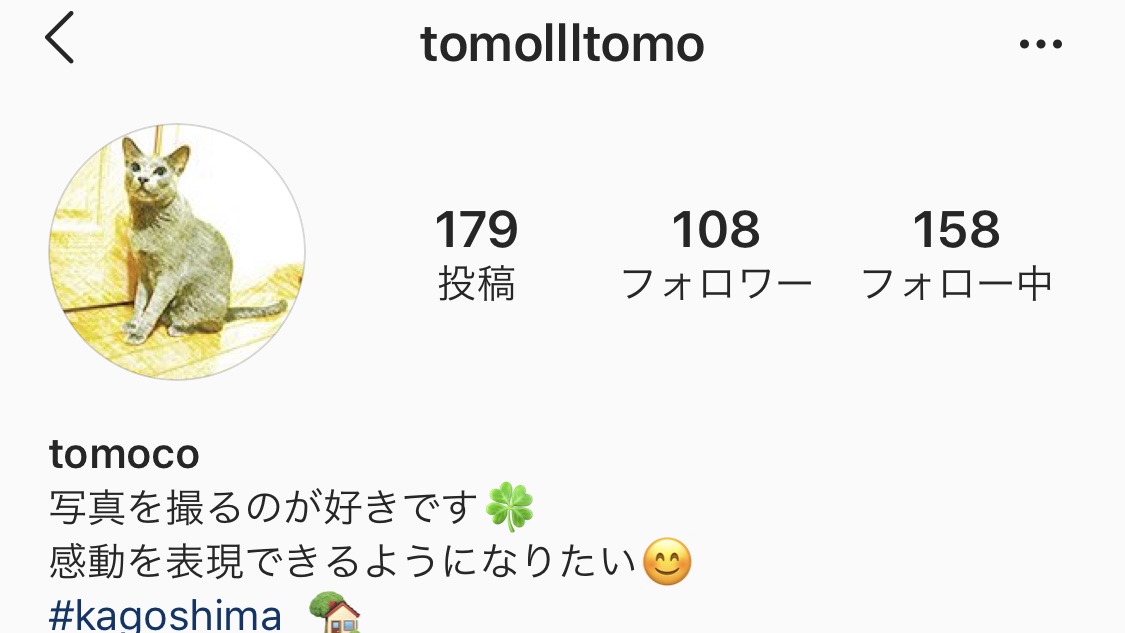
Task: Open the 108 followers list
Action: pos(716,254)
